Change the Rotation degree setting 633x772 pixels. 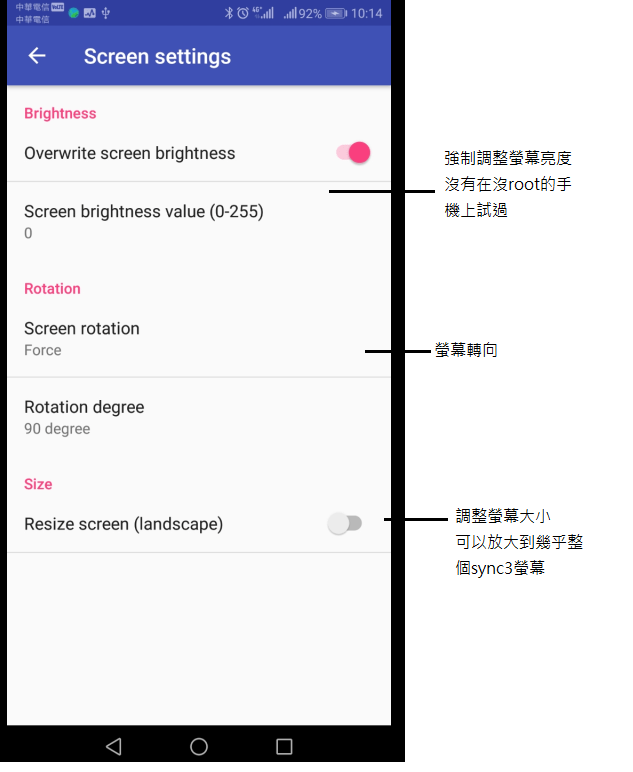coord(199,418)
